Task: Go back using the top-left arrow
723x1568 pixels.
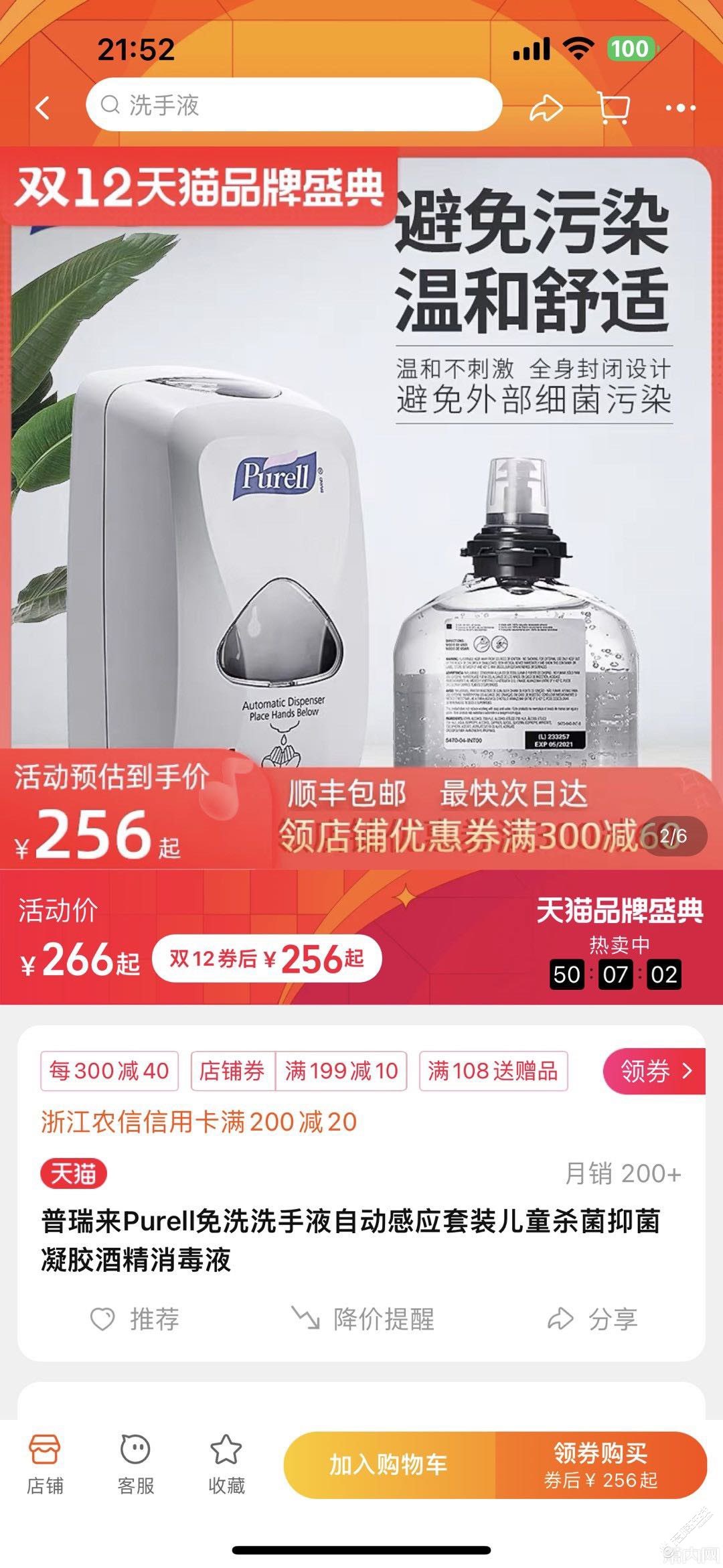Action: (x=43, y=107)
